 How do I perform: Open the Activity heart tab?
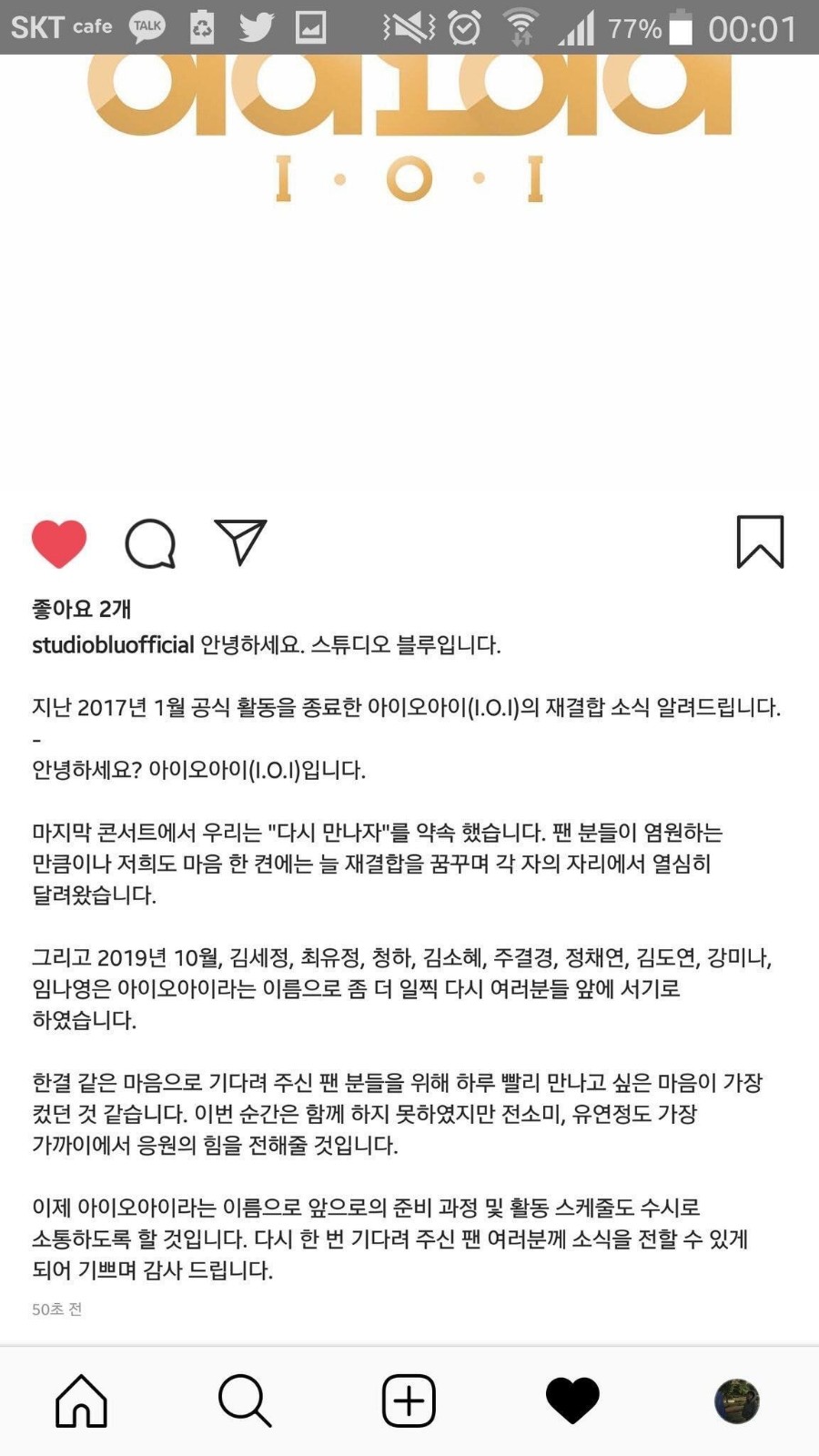(x=572, y=1400)
